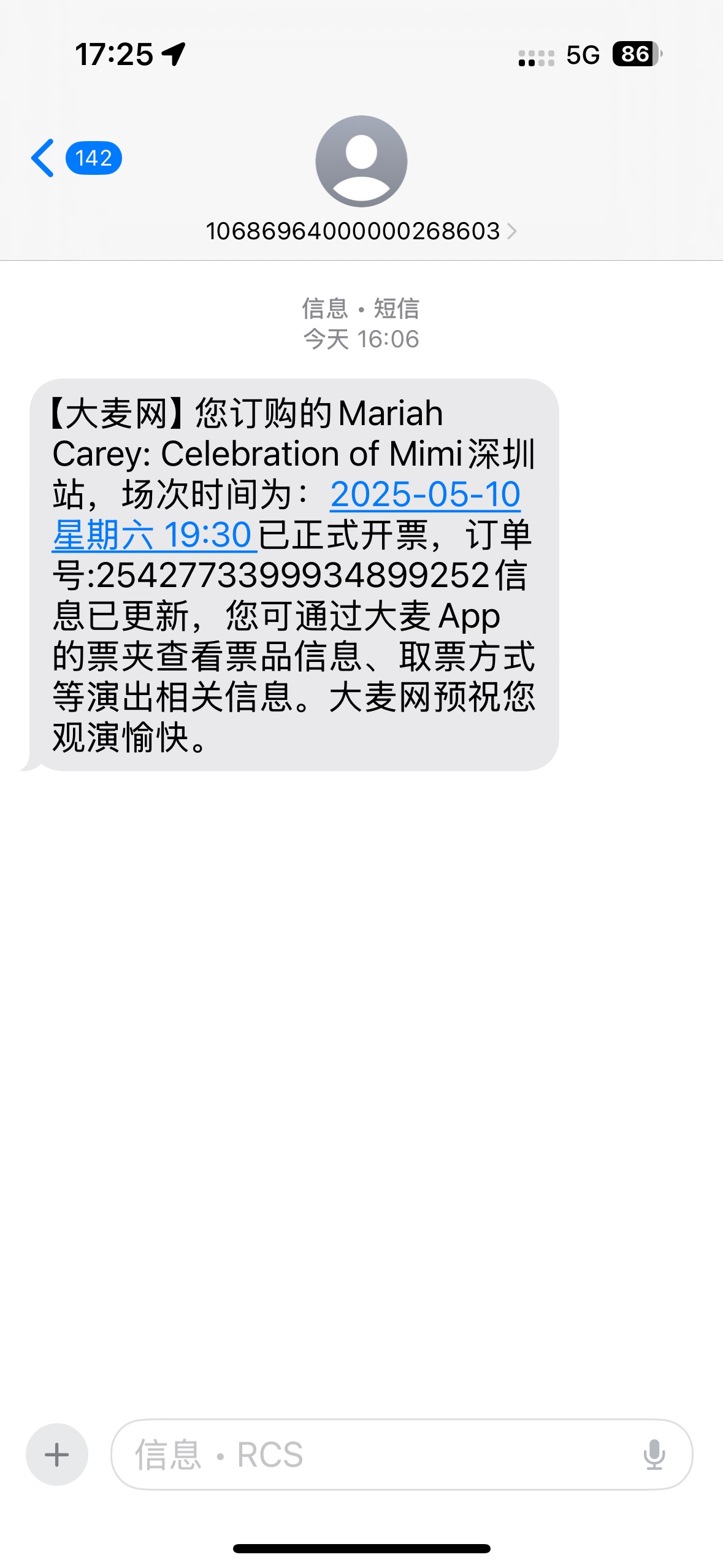Screen dimensions: 723x1568
Task: Open contact details for 1068696400000268603
Action: [361, 231]
